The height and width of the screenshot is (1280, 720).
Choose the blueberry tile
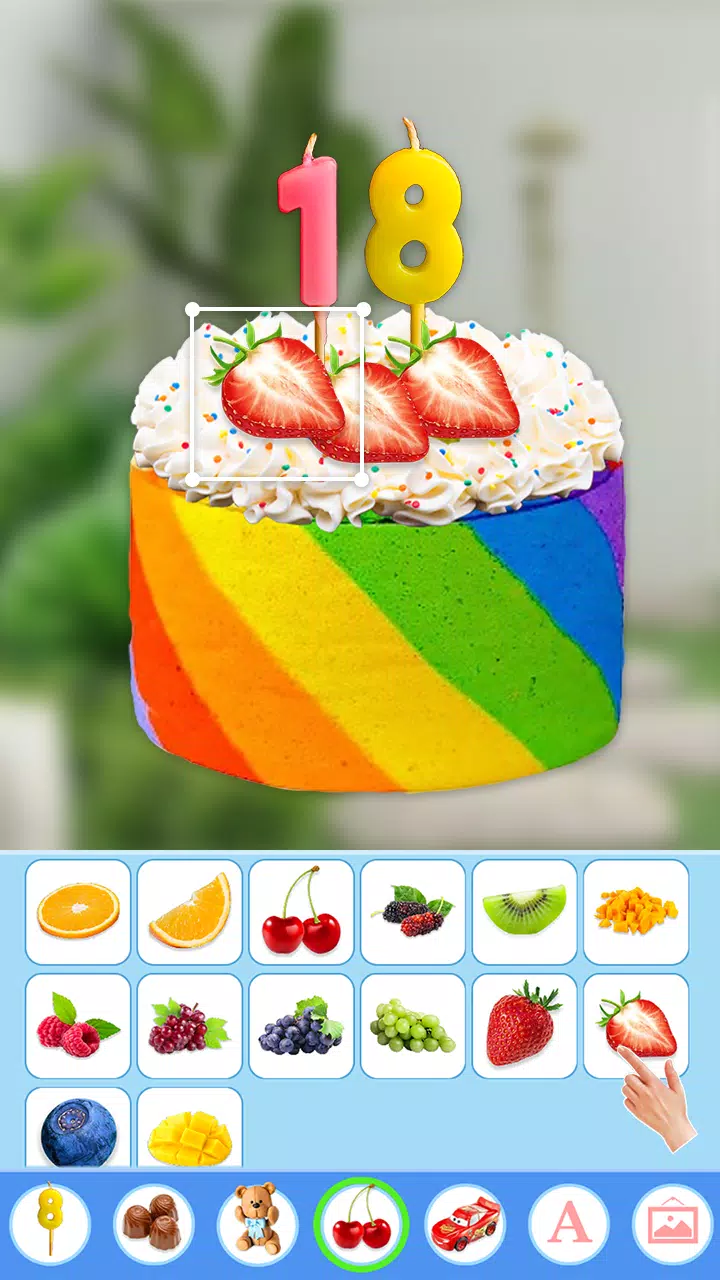78,1128
